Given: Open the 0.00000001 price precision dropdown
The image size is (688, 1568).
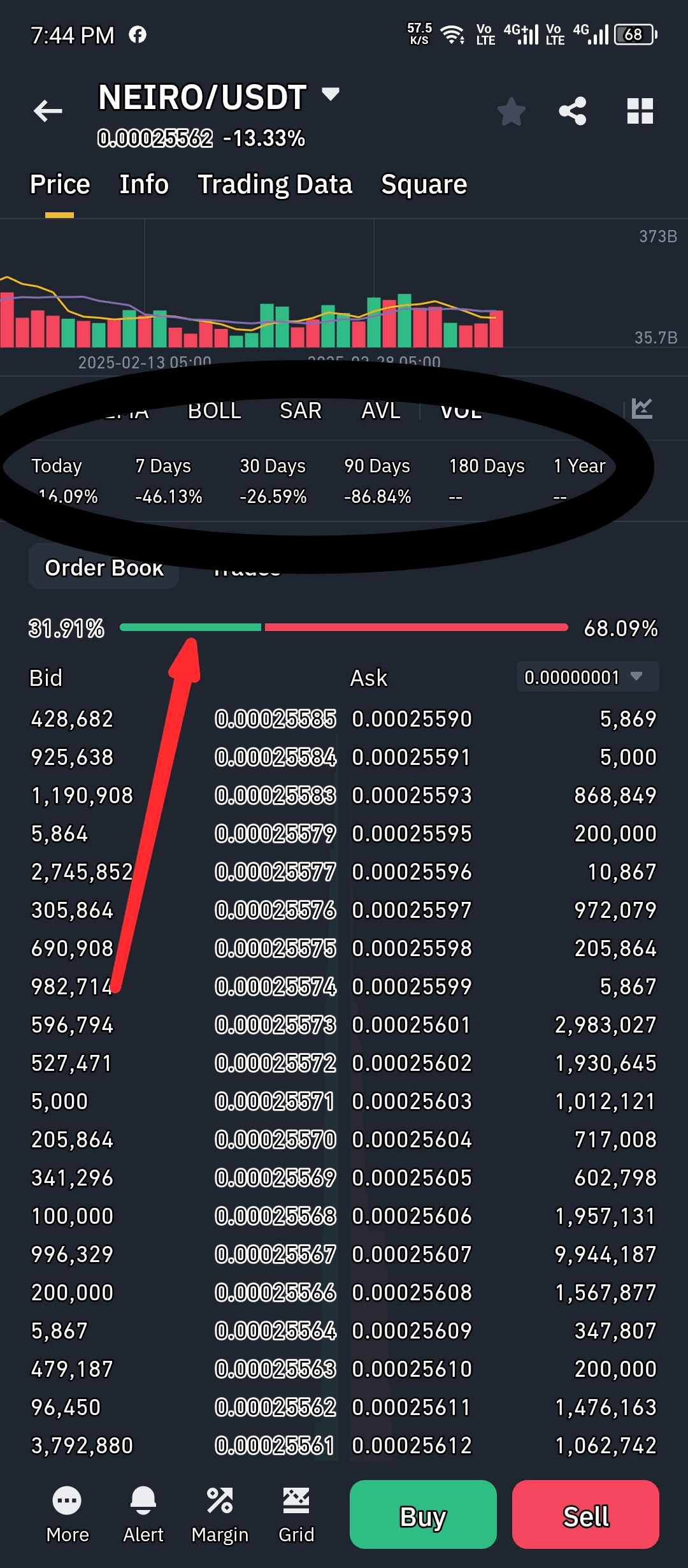Looking at the screenshot, I should click(x=587, y=677).
